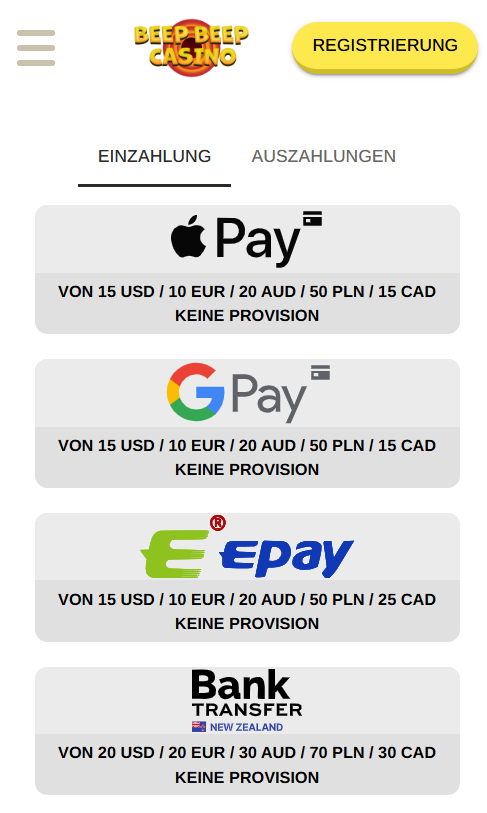Choose Google Pay deposit method

[247, 423]
